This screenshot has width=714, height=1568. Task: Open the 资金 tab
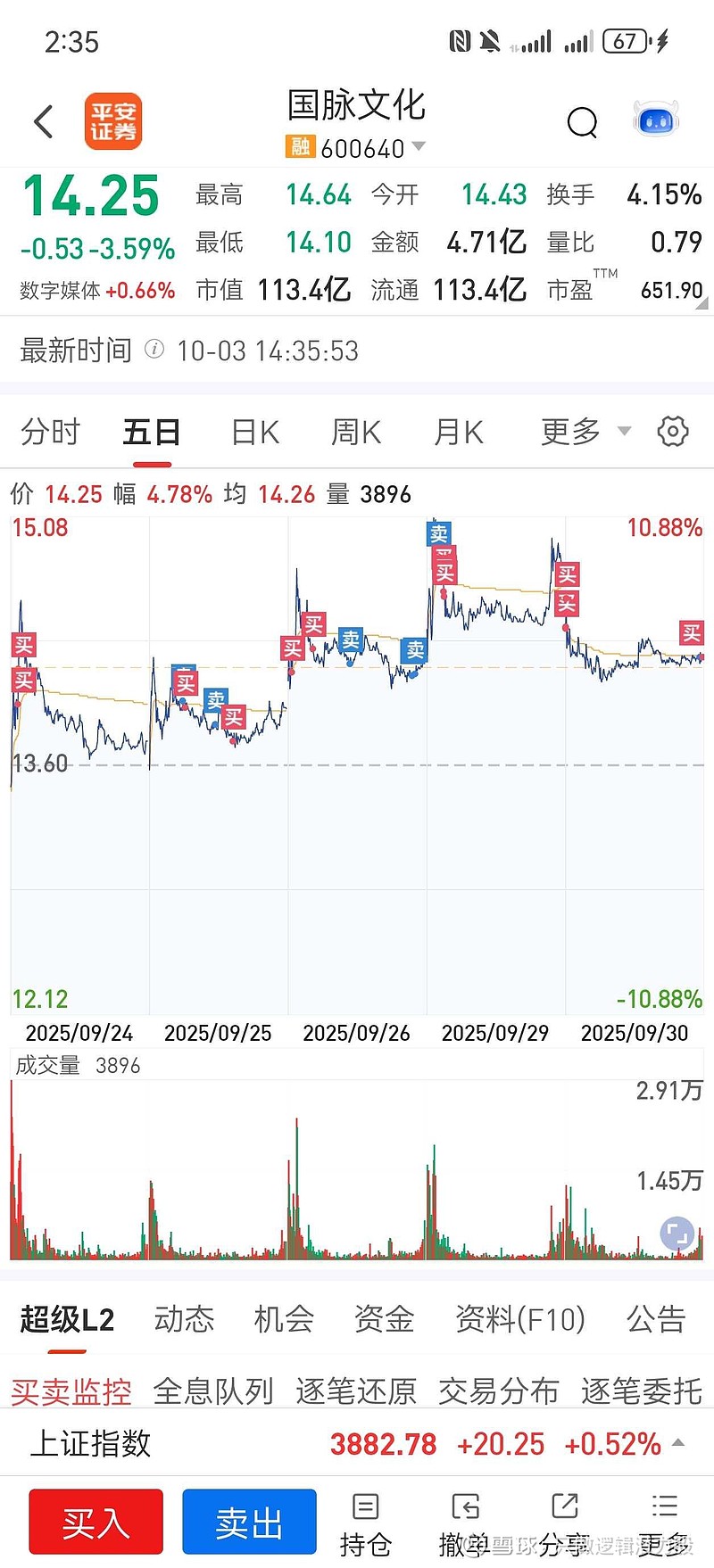coord(384,1318)
